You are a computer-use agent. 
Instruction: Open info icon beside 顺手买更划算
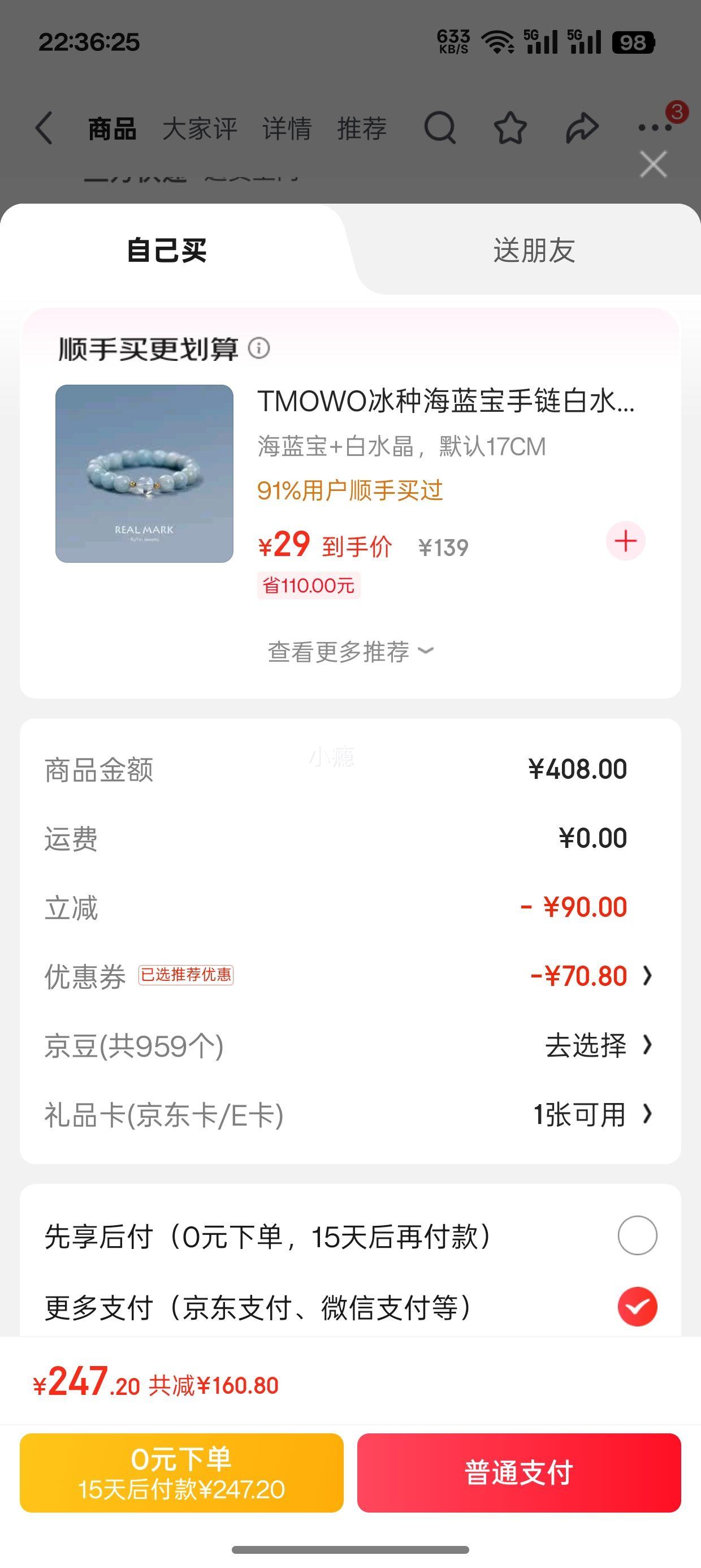[x=258, y=348]
